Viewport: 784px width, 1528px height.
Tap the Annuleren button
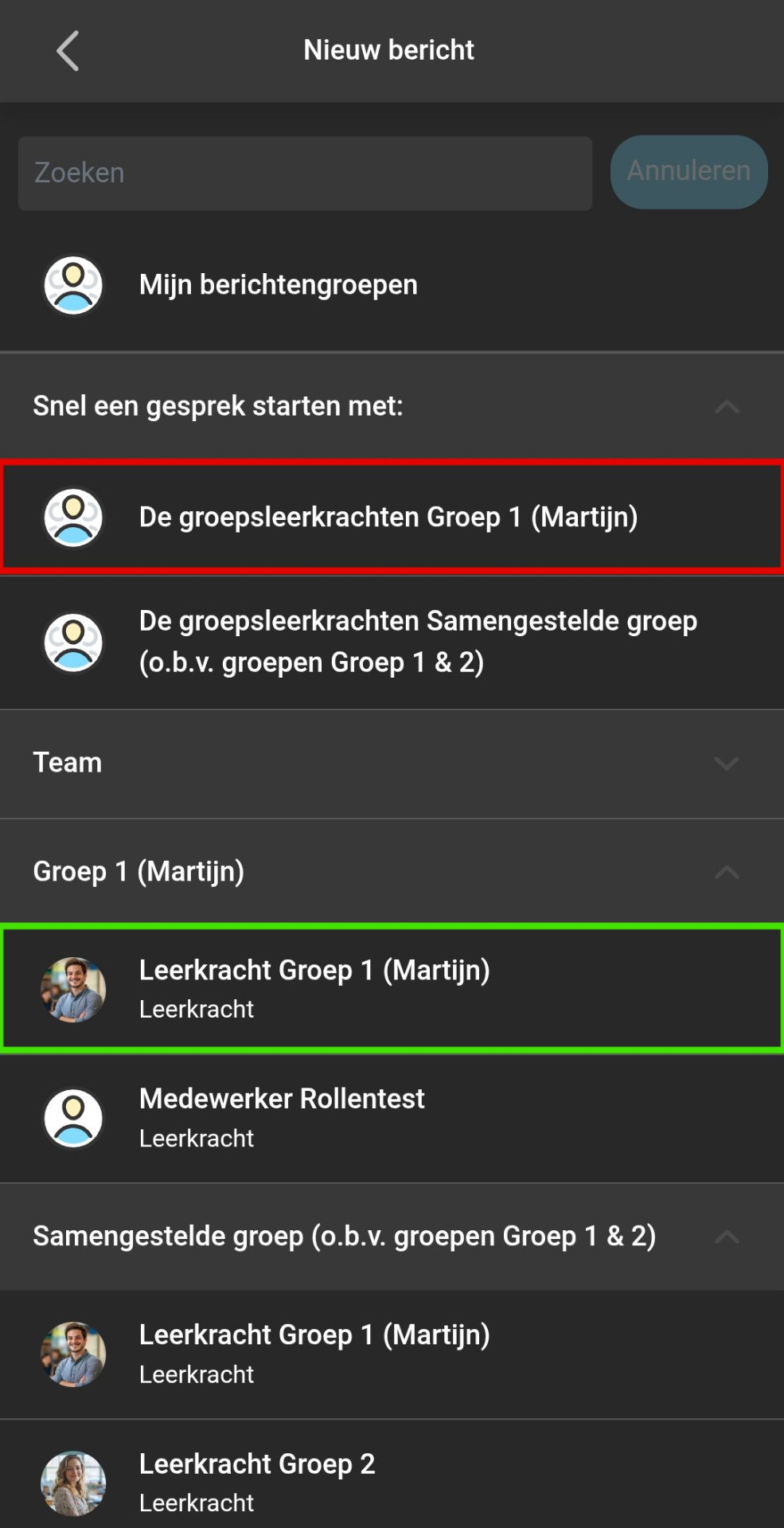click(688, 172)
